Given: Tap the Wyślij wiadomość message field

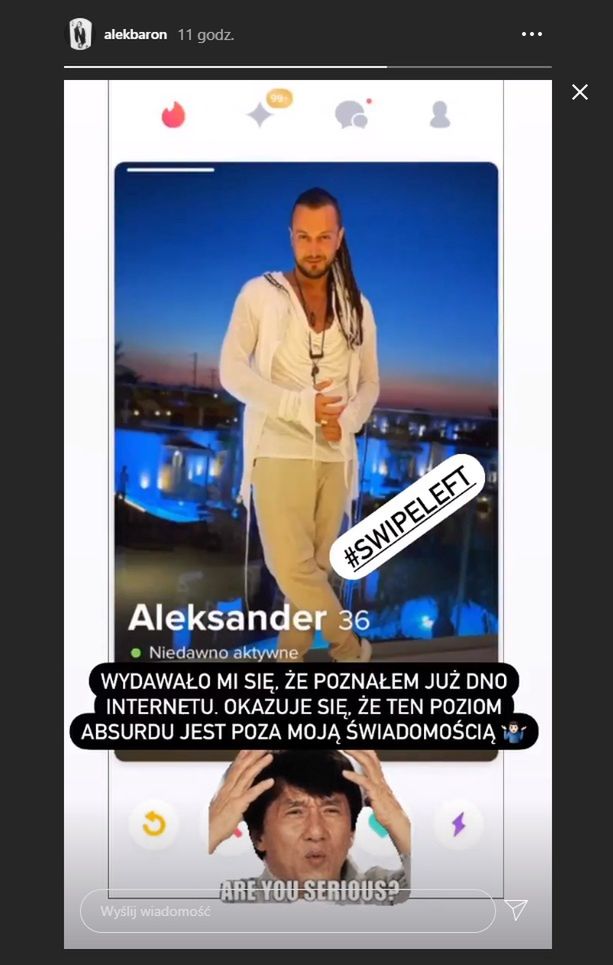Looking at the screenshot, I should (288, 911).
